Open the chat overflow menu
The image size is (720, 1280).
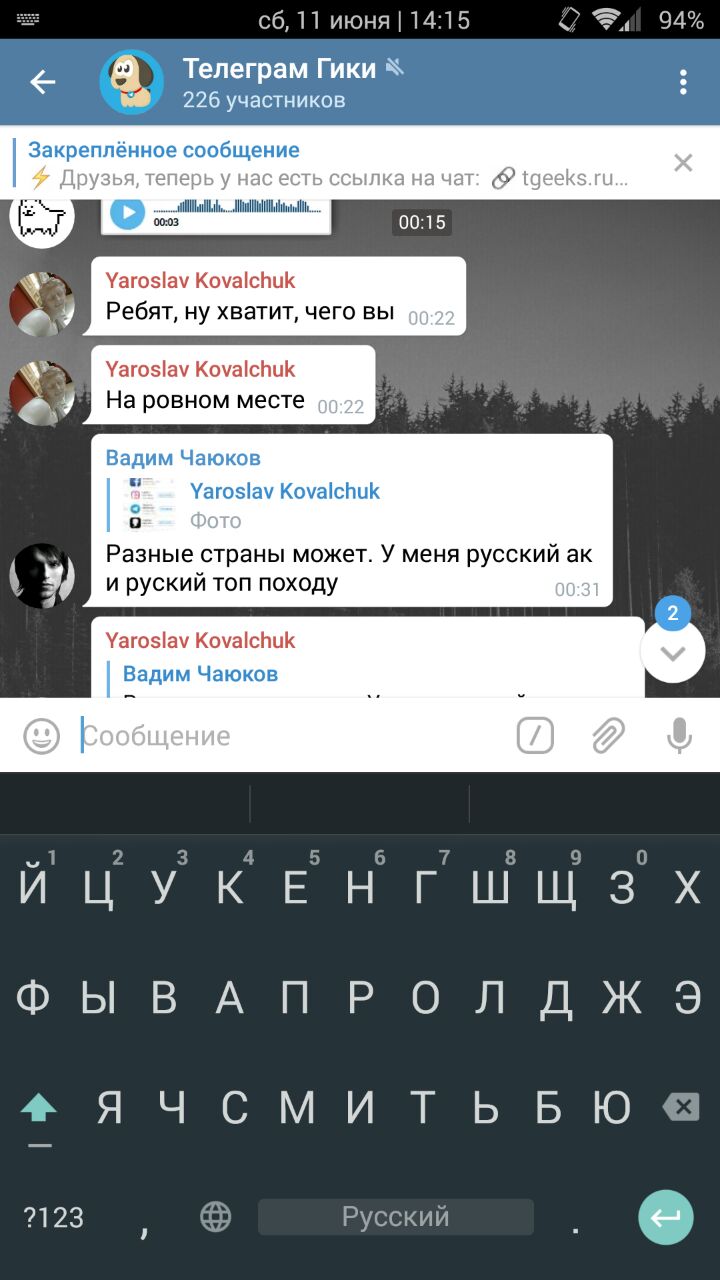click(x=683, y=82)
